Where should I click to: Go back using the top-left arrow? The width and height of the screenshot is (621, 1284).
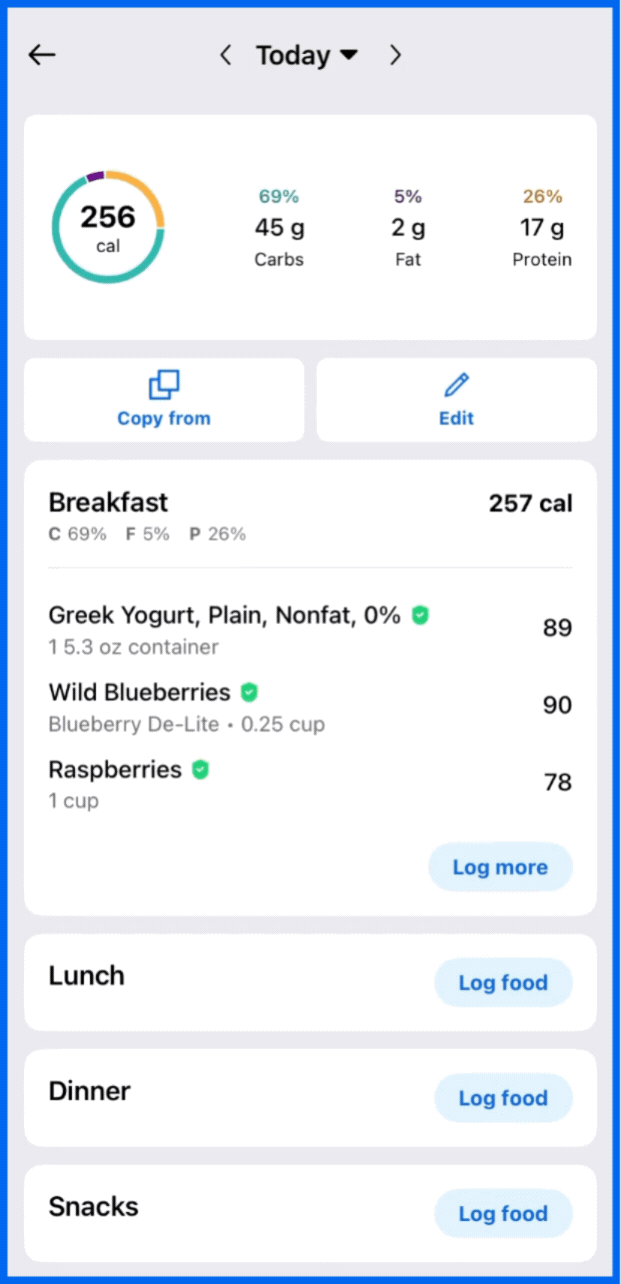pyautogui.click(x=42, y=55)
